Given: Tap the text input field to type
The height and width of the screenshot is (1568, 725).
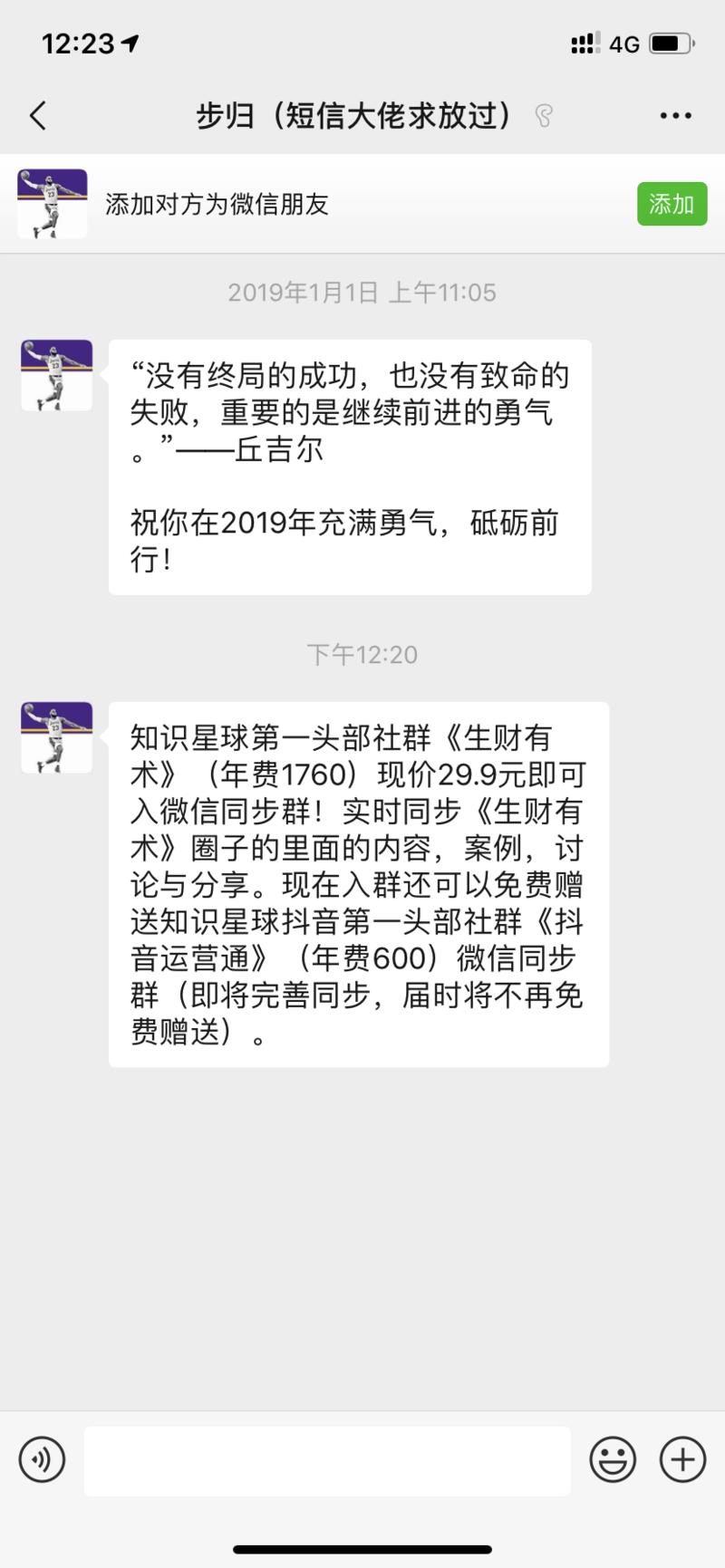Looking at the screenshot, I should click(329, 1459).
